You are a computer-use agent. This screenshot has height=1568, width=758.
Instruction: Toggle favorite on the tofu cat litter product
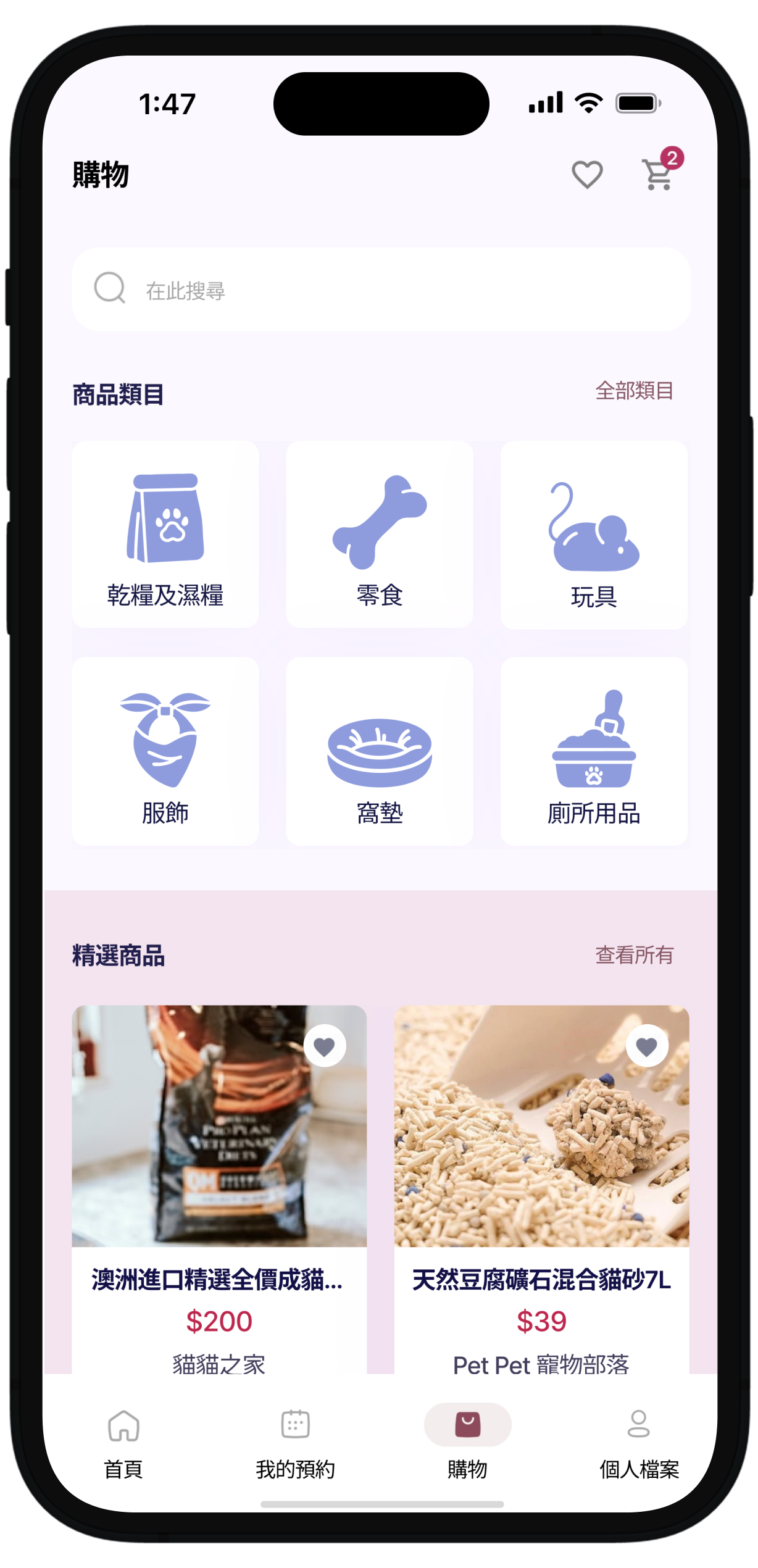[646, 1045]
